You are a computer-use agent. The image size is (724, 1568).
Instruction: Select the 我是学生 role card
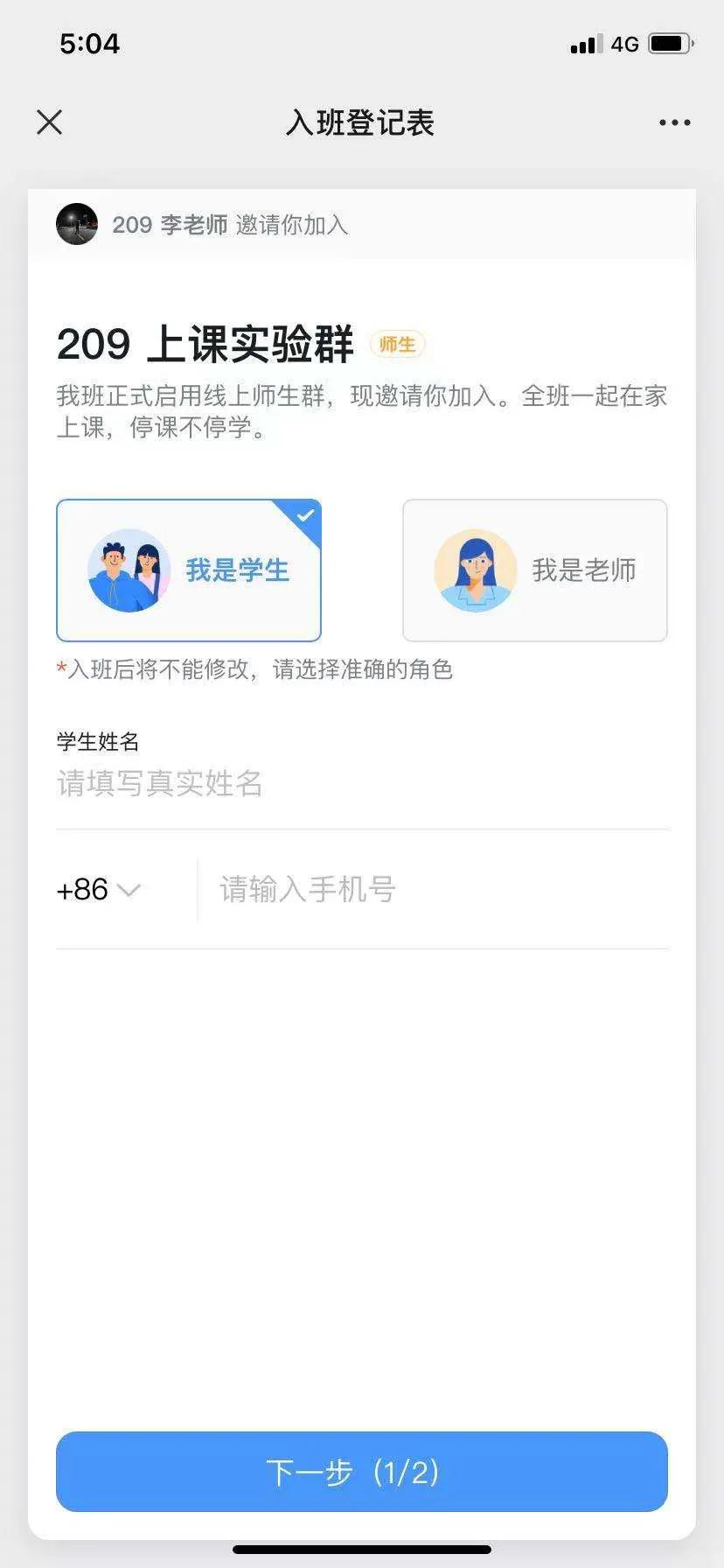point(189,570)
